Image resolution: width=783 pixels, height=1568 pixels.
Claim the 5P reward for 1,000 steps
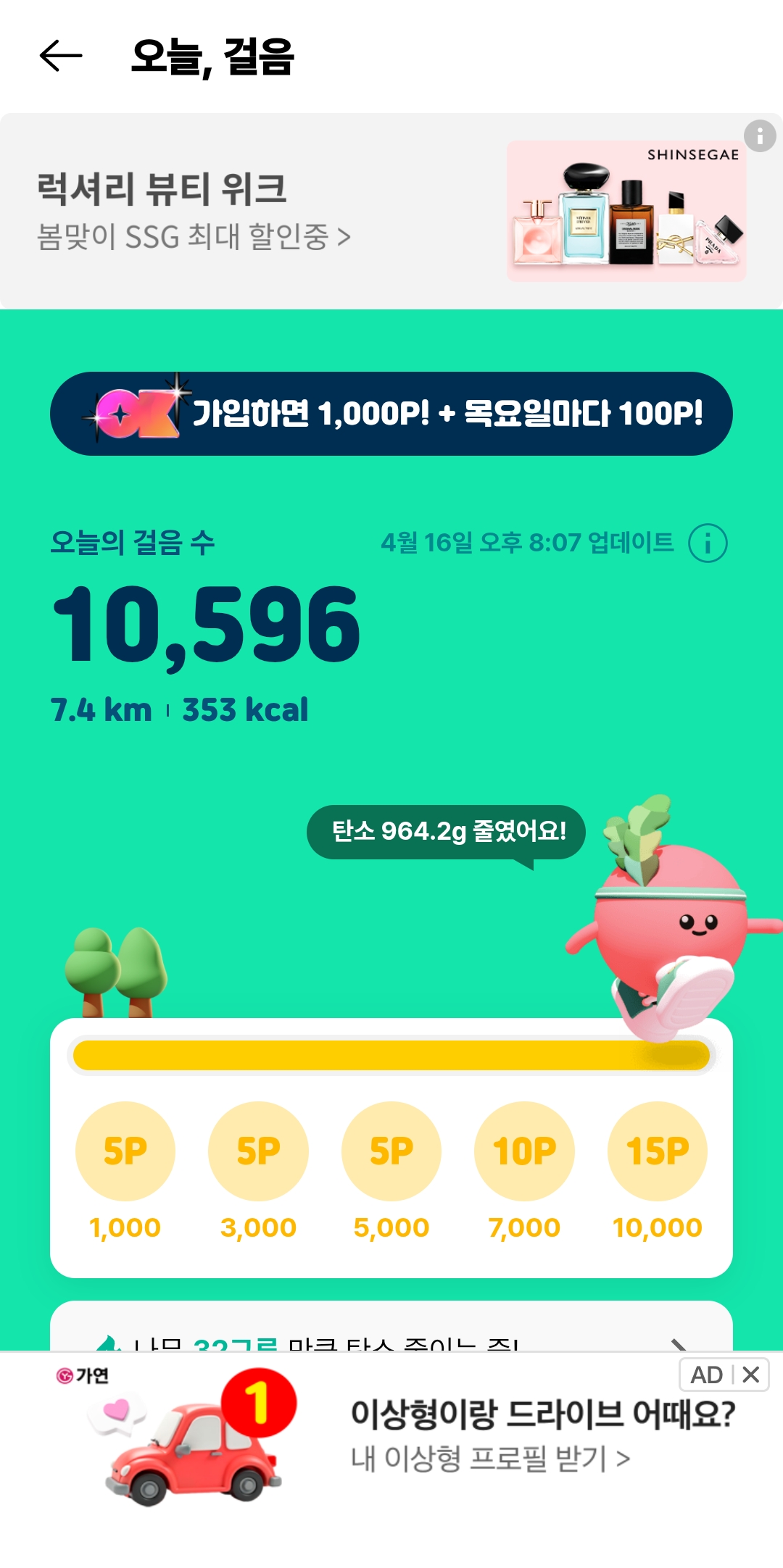pos(125,1151)
